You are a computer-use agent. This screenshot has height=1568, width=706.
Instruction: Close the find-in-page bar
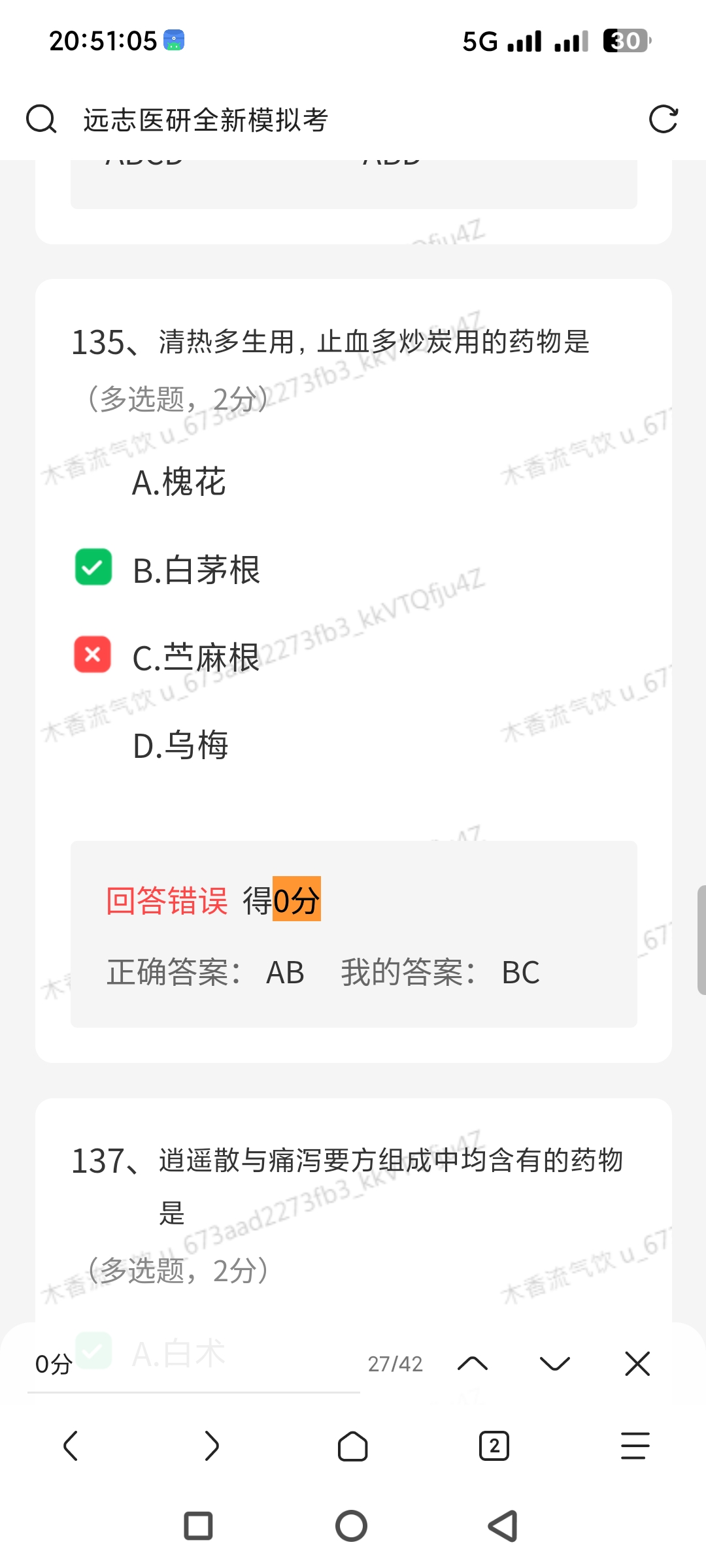tap(637, 1364)
